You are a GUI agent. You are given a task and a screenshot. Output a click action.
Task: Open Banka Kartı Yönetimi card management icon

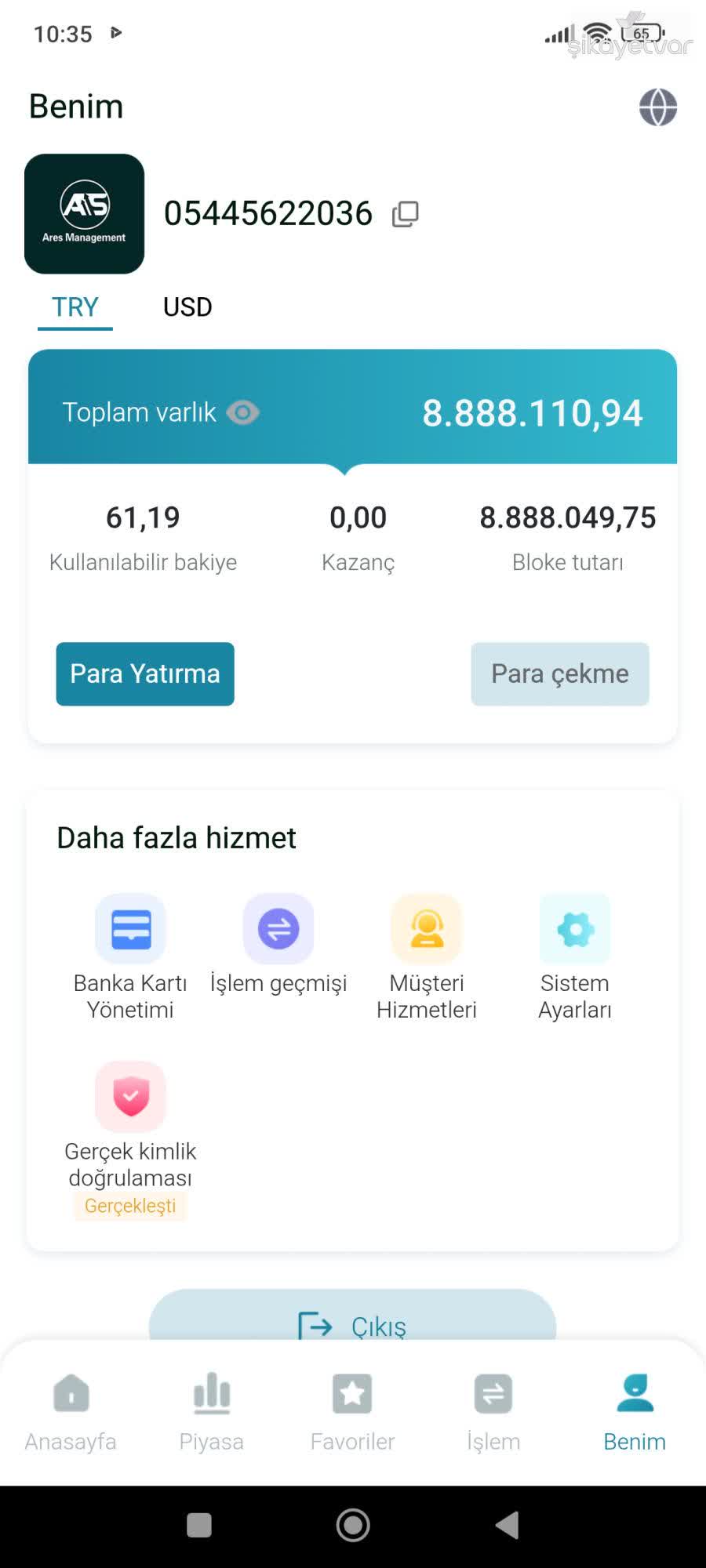tap(130, 929)
